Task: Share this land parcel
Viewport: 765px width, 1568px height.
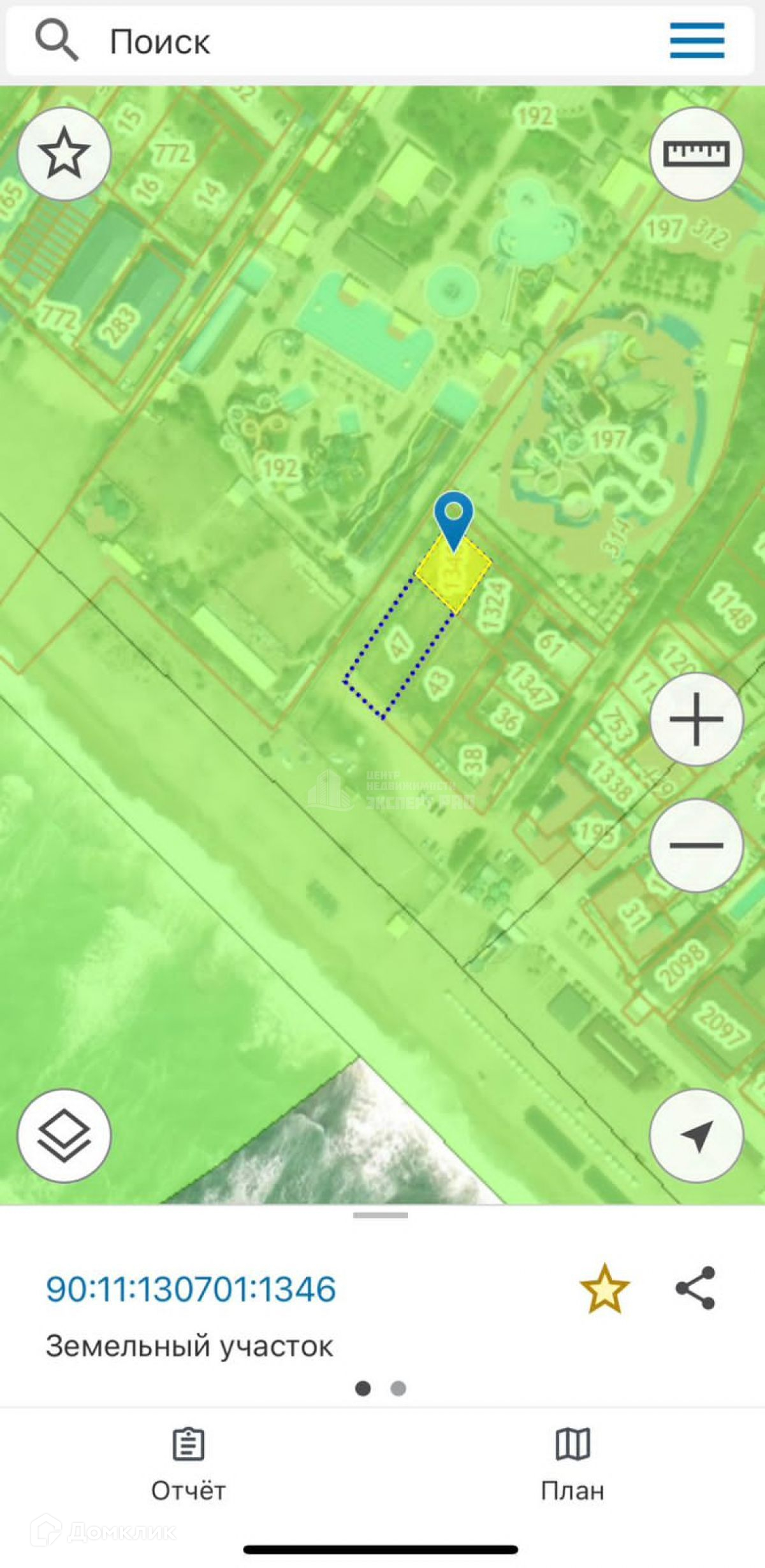Action: point(696,1288)
